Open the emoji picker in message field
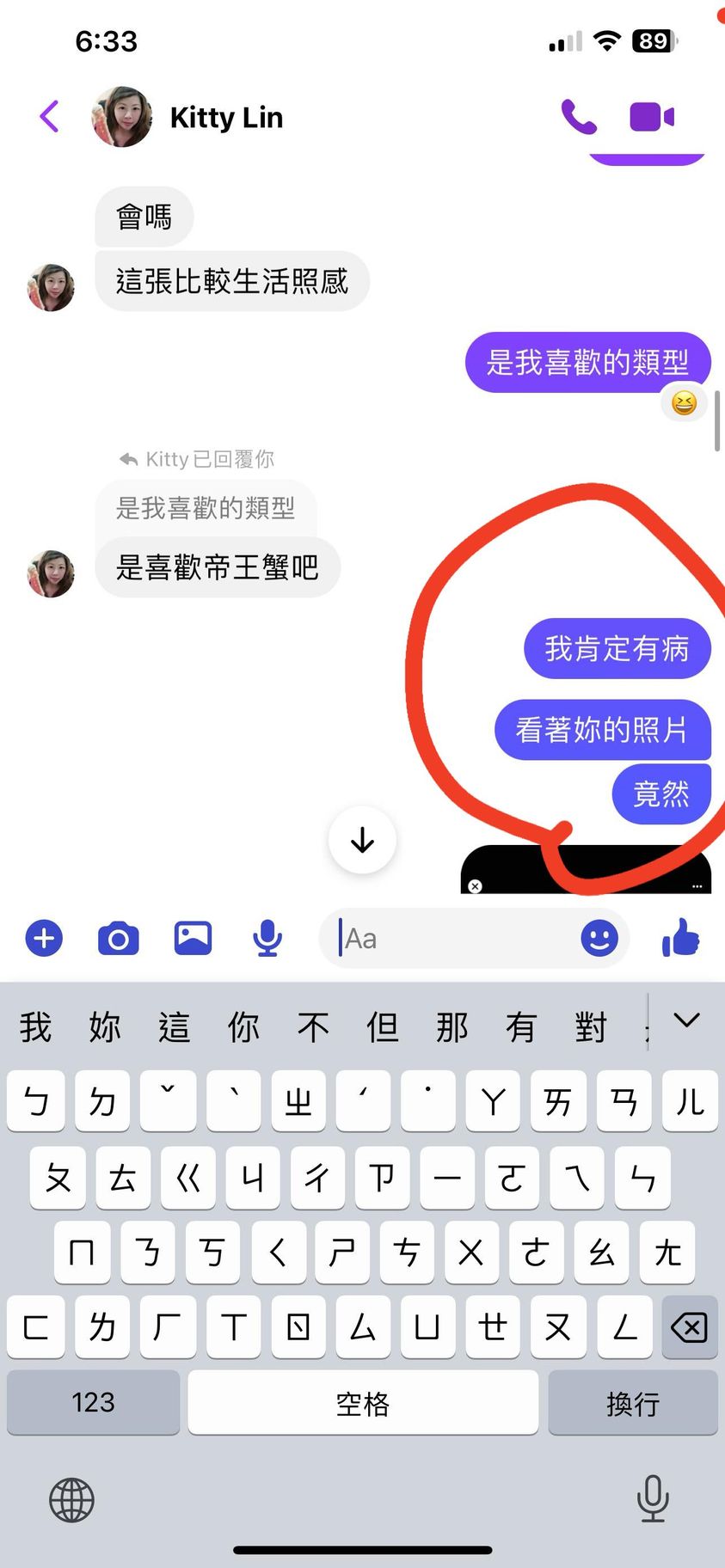This screenshot has width=725, height=1568. pos(599,938)
